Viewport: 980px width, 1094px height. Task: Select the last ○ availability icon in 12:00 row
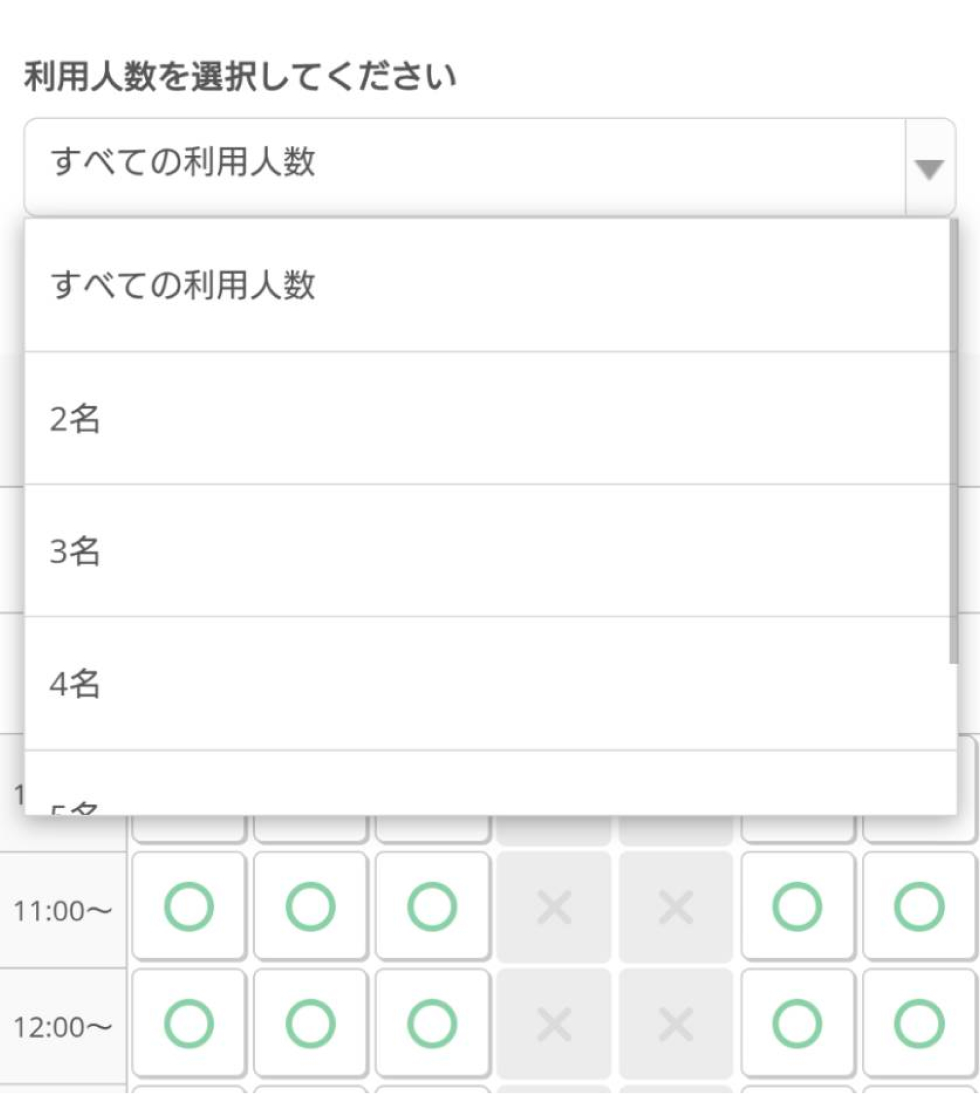pyautogui.click(x=919, y=1024)
